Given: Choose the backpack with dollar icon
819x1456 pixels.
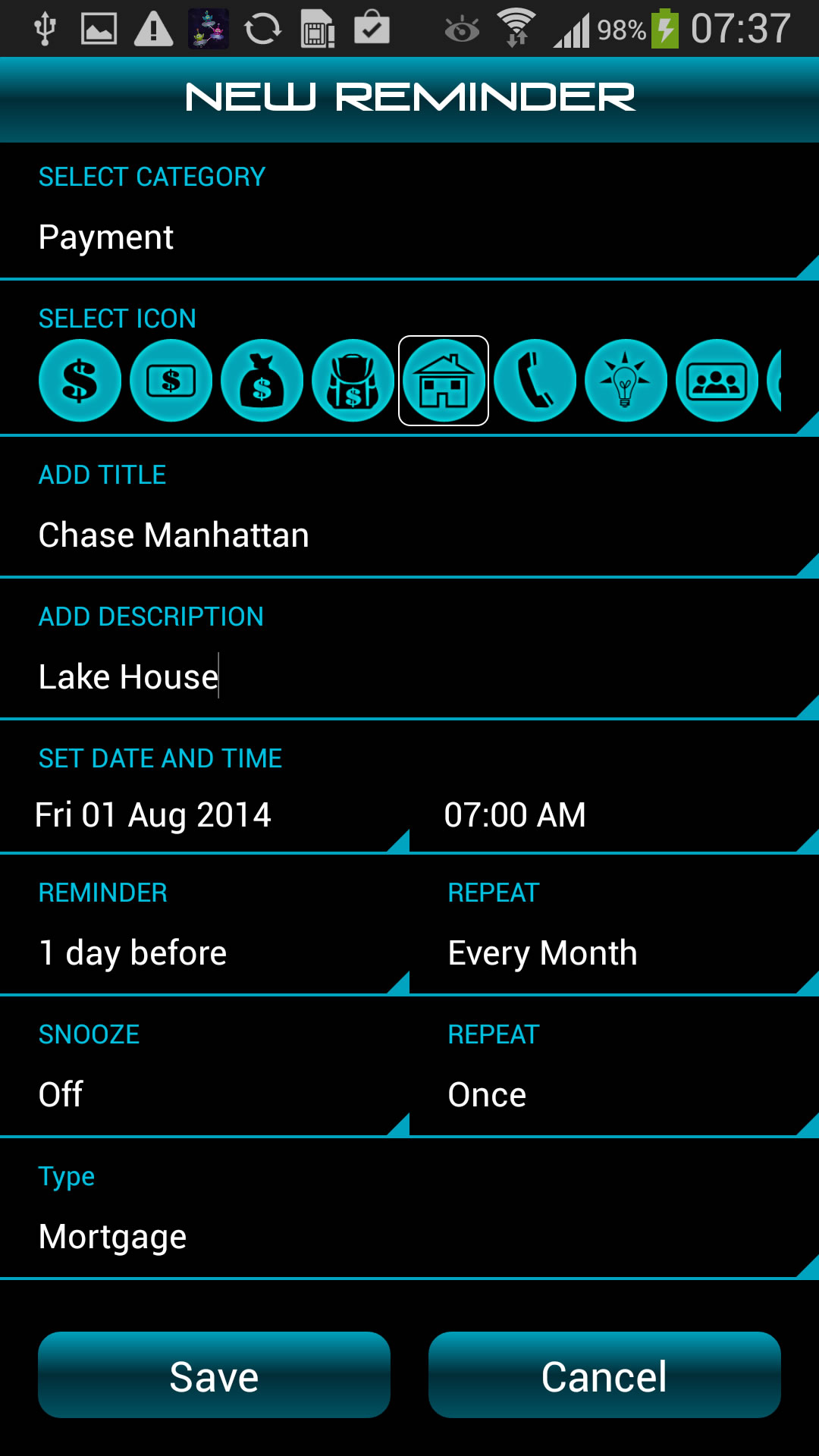Looking at the screenshot, I should pos(353,381).
